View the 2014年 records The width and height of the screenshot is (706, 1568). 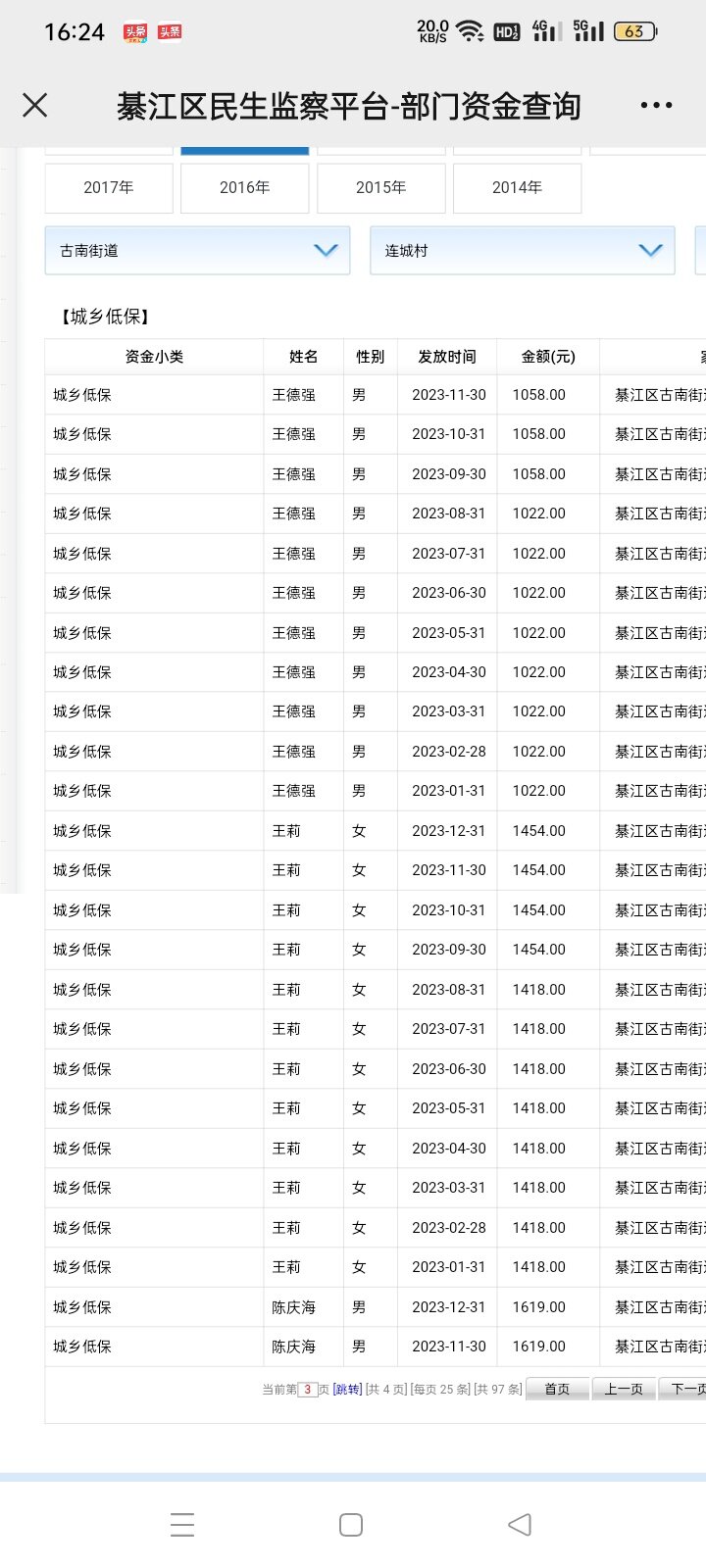[518, 187]
